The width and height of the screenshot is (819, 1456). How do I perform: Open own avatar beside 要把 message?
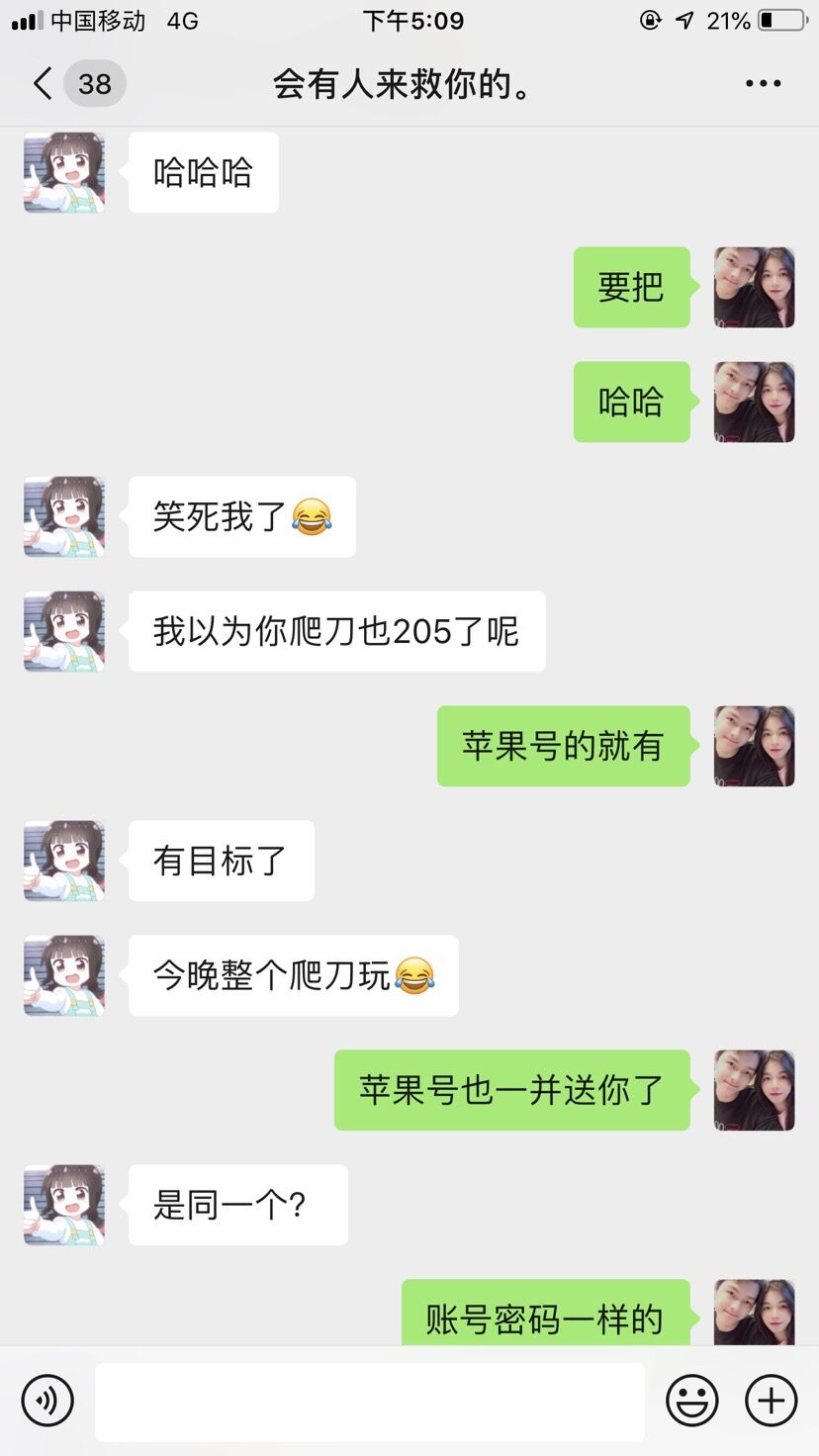pyautogui.click(x=754, y=287)
